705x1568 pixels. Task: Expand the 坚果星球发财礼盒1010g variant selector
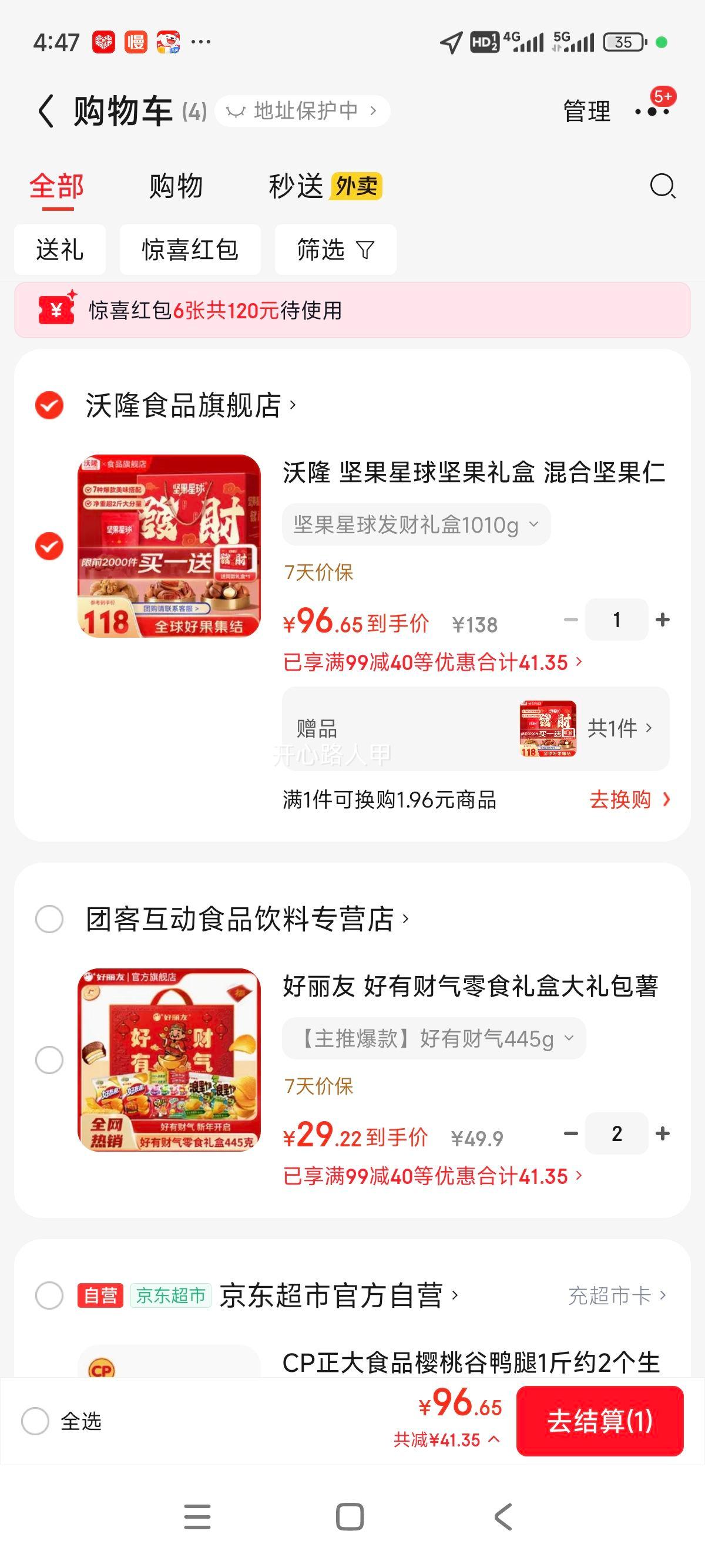(416, 524)
